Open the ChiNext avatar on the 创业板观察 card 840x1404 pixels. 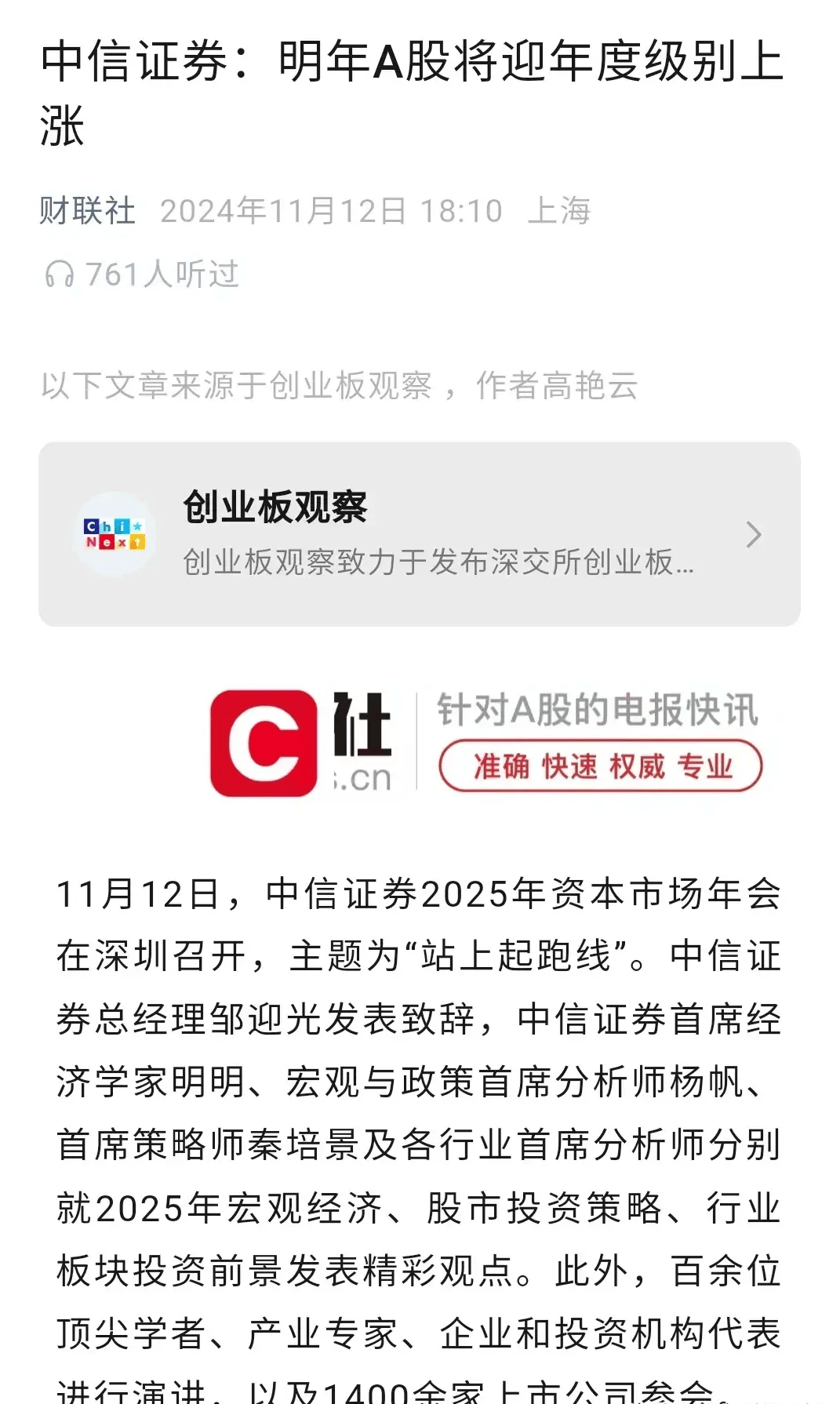pyautogui.click(x=115, y=535)
